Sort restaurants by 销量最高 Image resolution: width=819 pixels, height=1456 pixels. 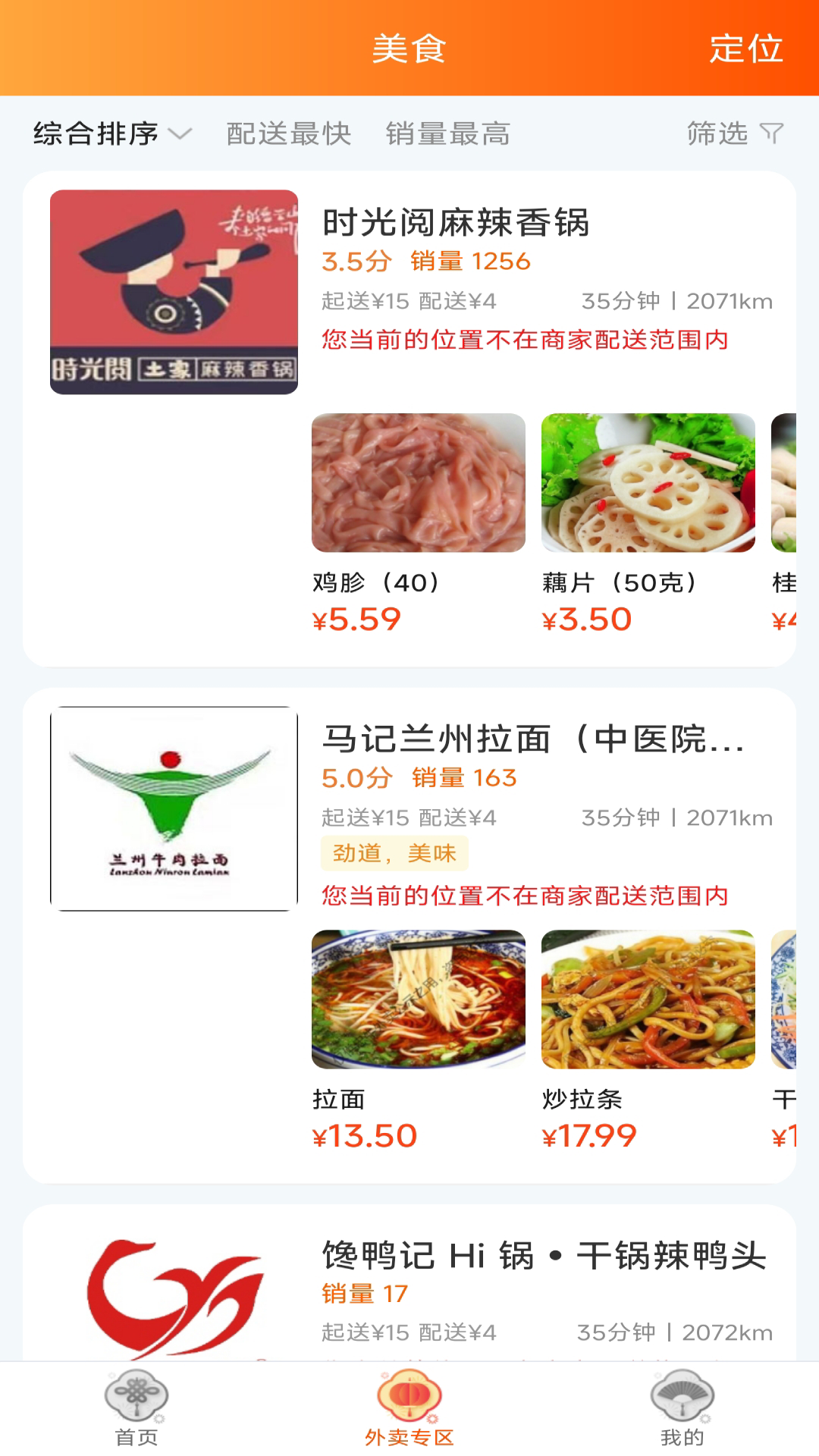[x=447, y=134]
